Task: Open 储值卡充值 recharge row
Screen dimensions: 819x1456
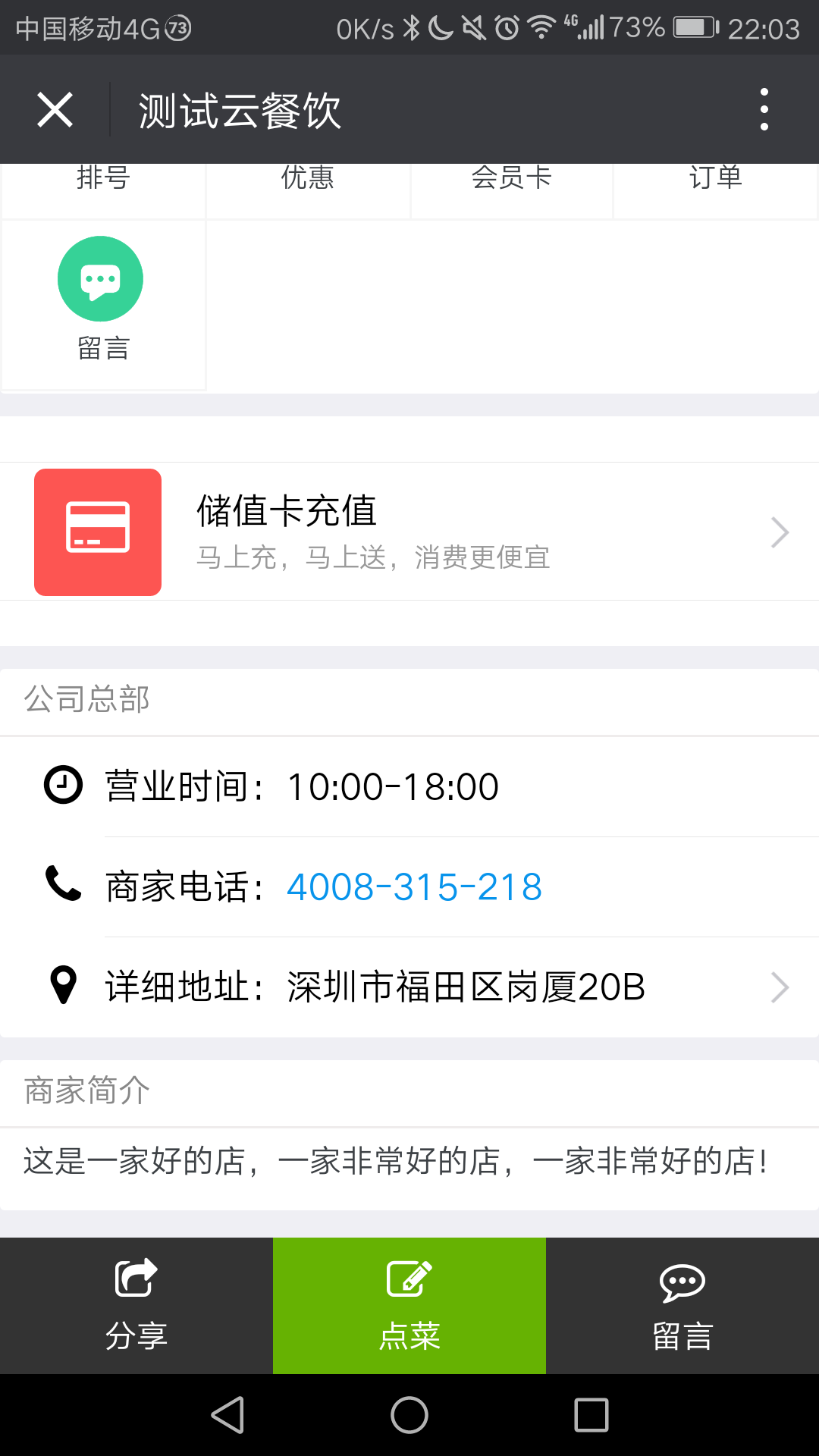Action: coord(409,532)
